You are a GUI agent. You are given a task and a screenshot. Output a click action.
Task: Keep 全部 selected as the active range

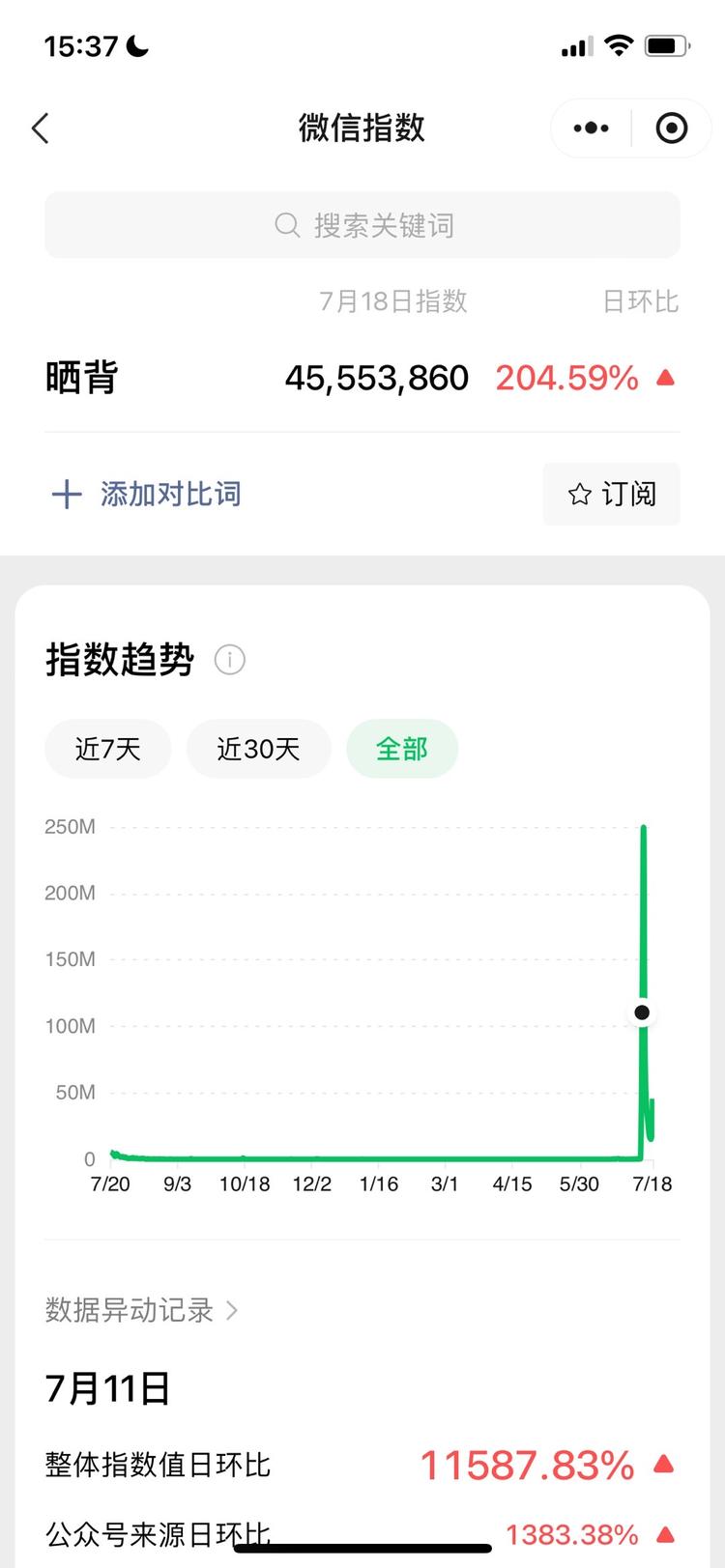[402, 748]
